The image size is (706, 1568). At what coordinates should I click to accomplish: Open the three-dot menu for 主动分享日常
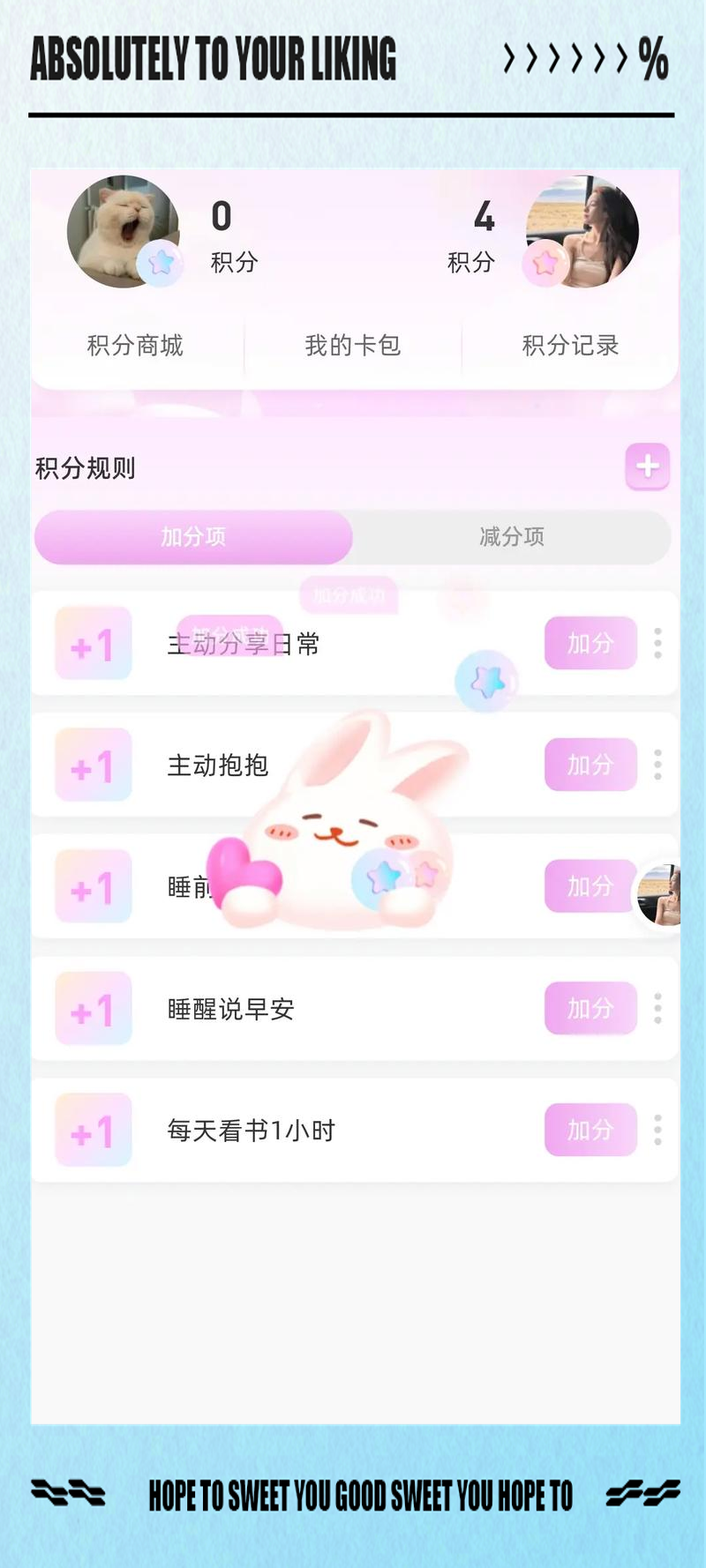pyautogui.click(x=657, y=644)
